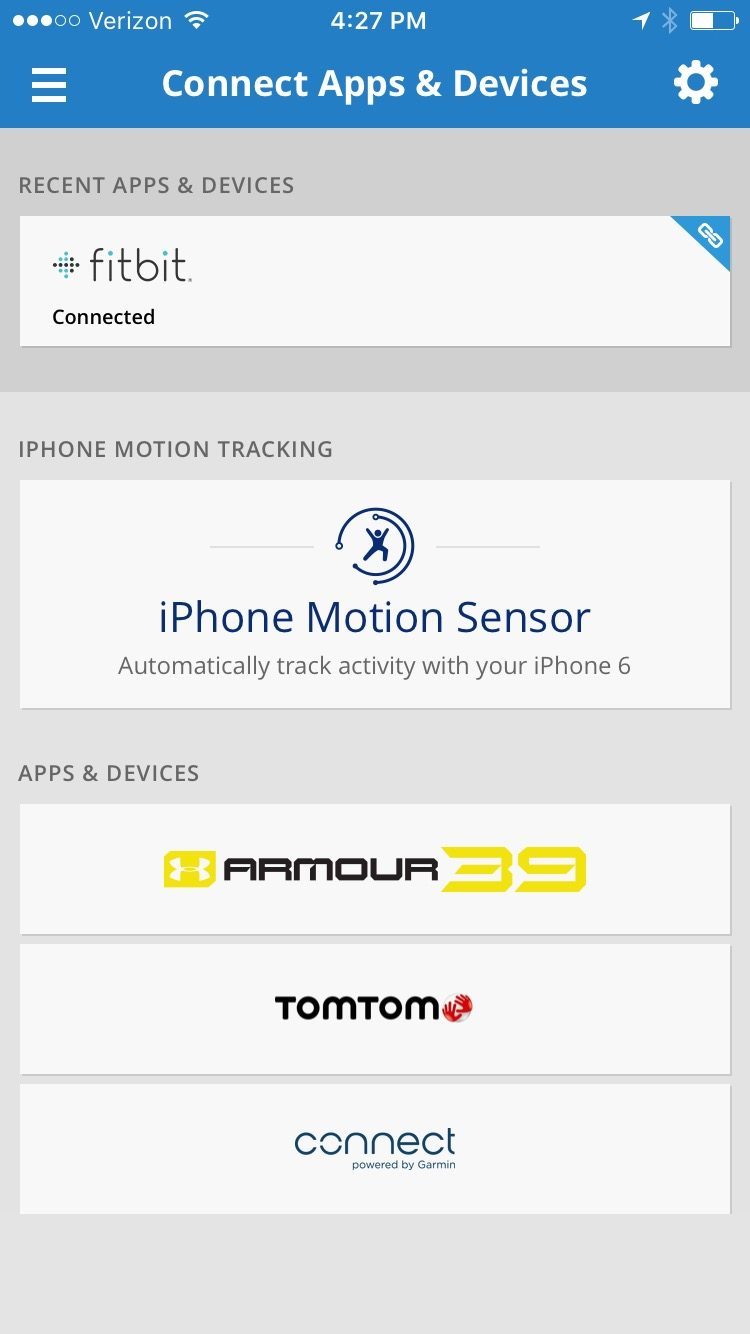Open the connected Fitbit card
Image resolution: width=750 pixels, height=1334 pixels.
click(375, 282)
